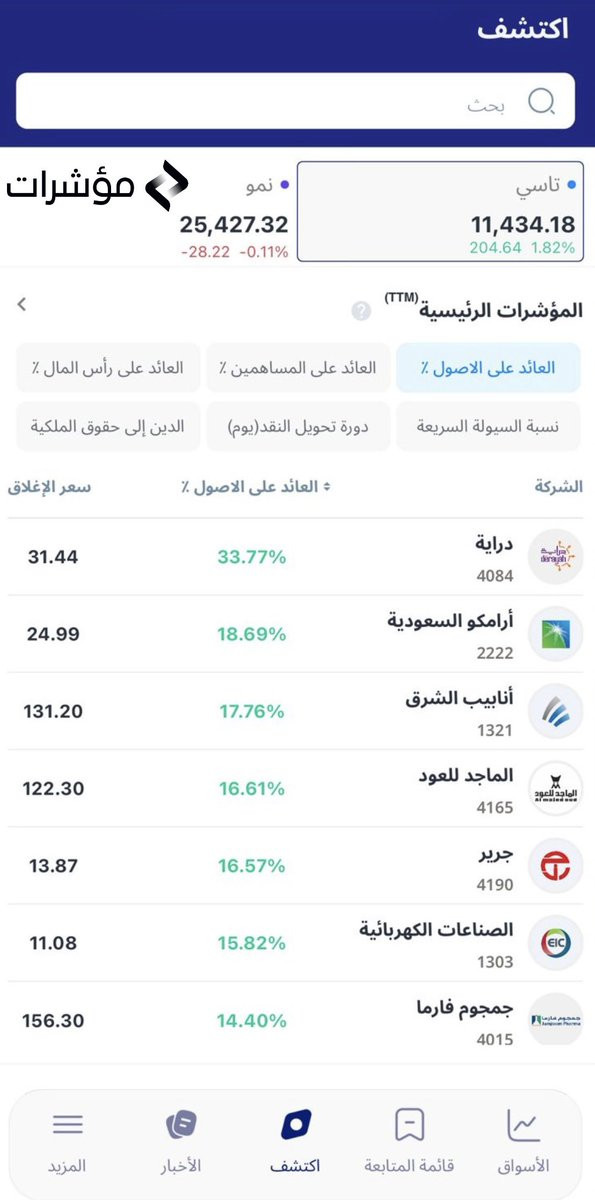The image size is (595, 1200).
Task: Open the جمجوم فارما stock row
Action: [x=296, y=1021]
